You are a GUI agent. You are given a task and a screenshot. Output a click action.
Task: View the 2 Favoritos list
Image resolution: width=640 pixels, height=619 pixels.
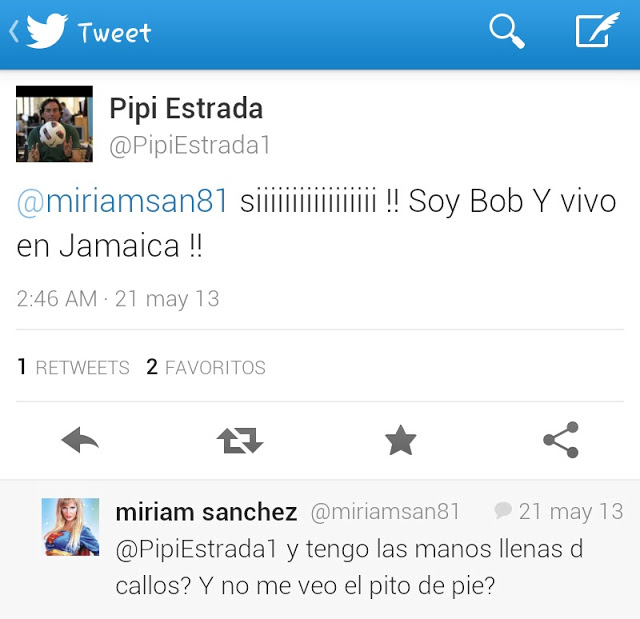point(206,367)
